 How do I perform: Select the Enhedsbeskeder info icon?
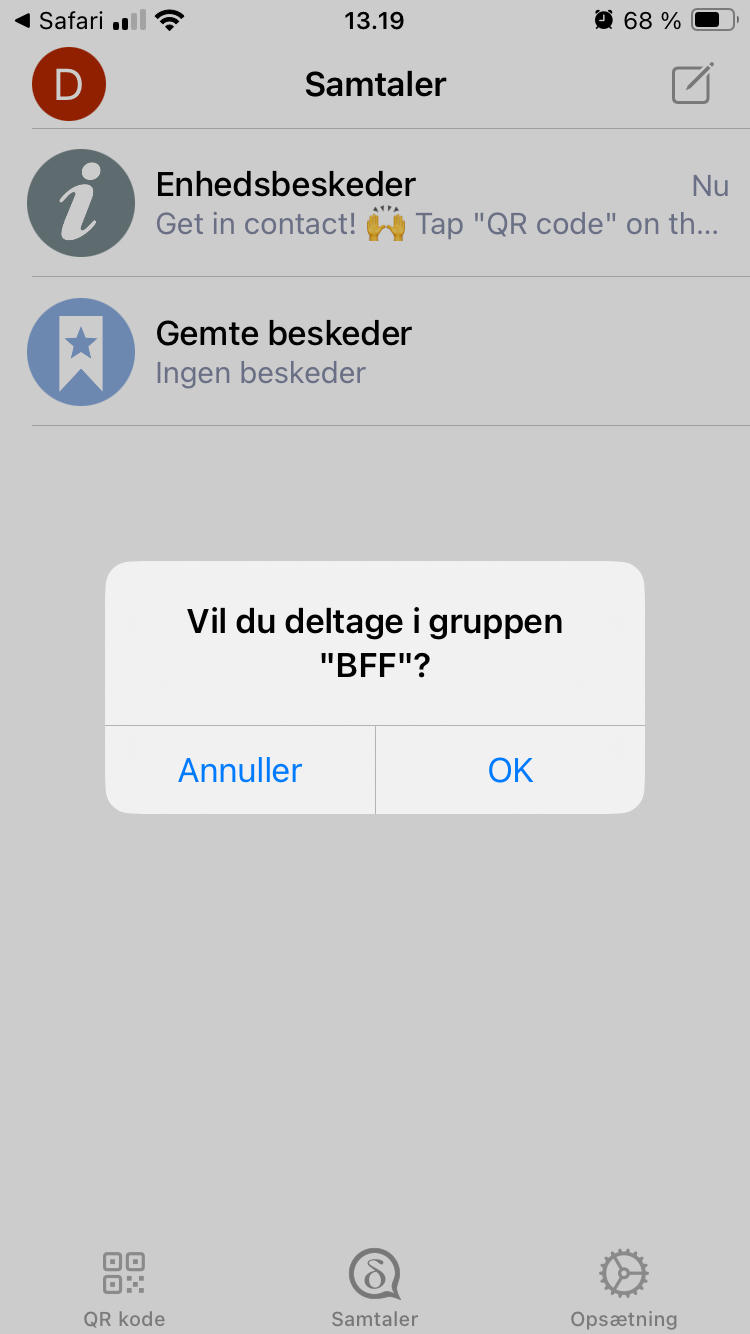(x=81, y=202)
